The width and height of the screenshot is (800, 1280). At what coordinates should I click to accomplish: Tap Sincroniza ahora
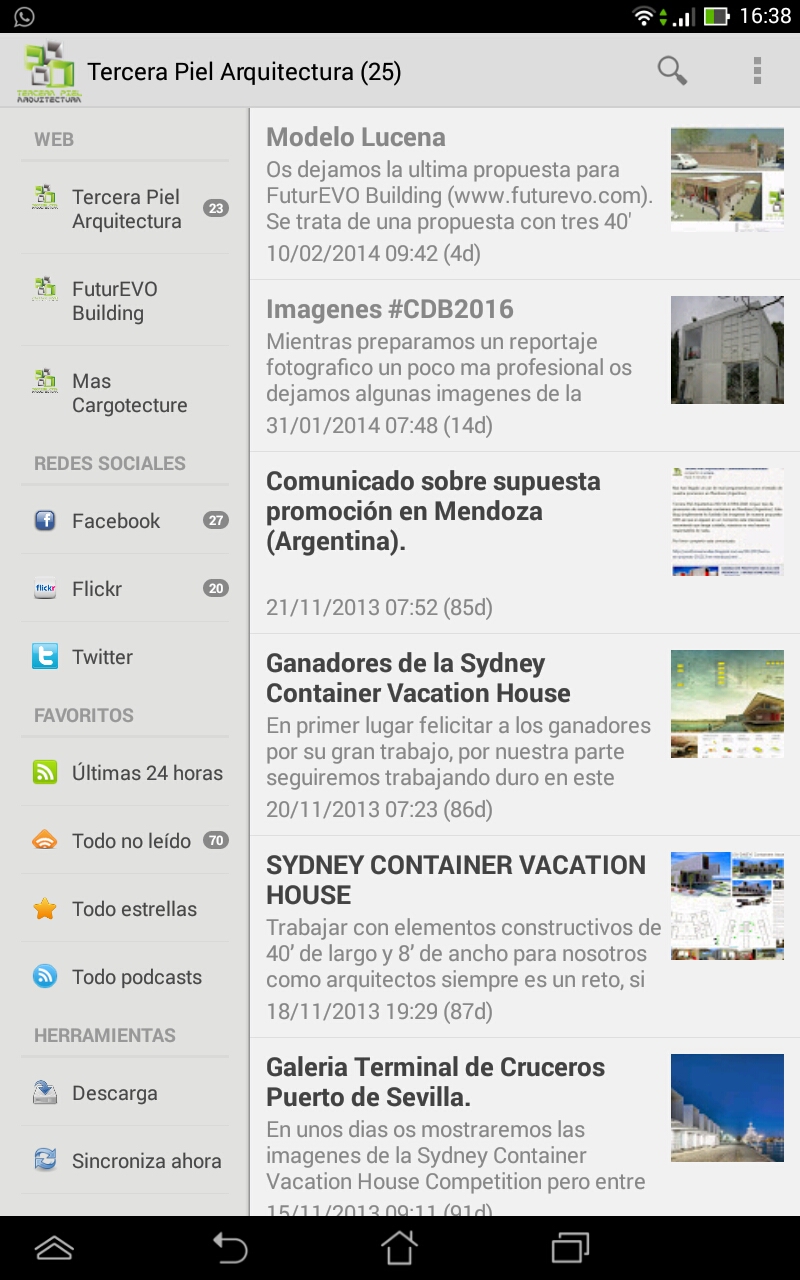[146, 1161]
